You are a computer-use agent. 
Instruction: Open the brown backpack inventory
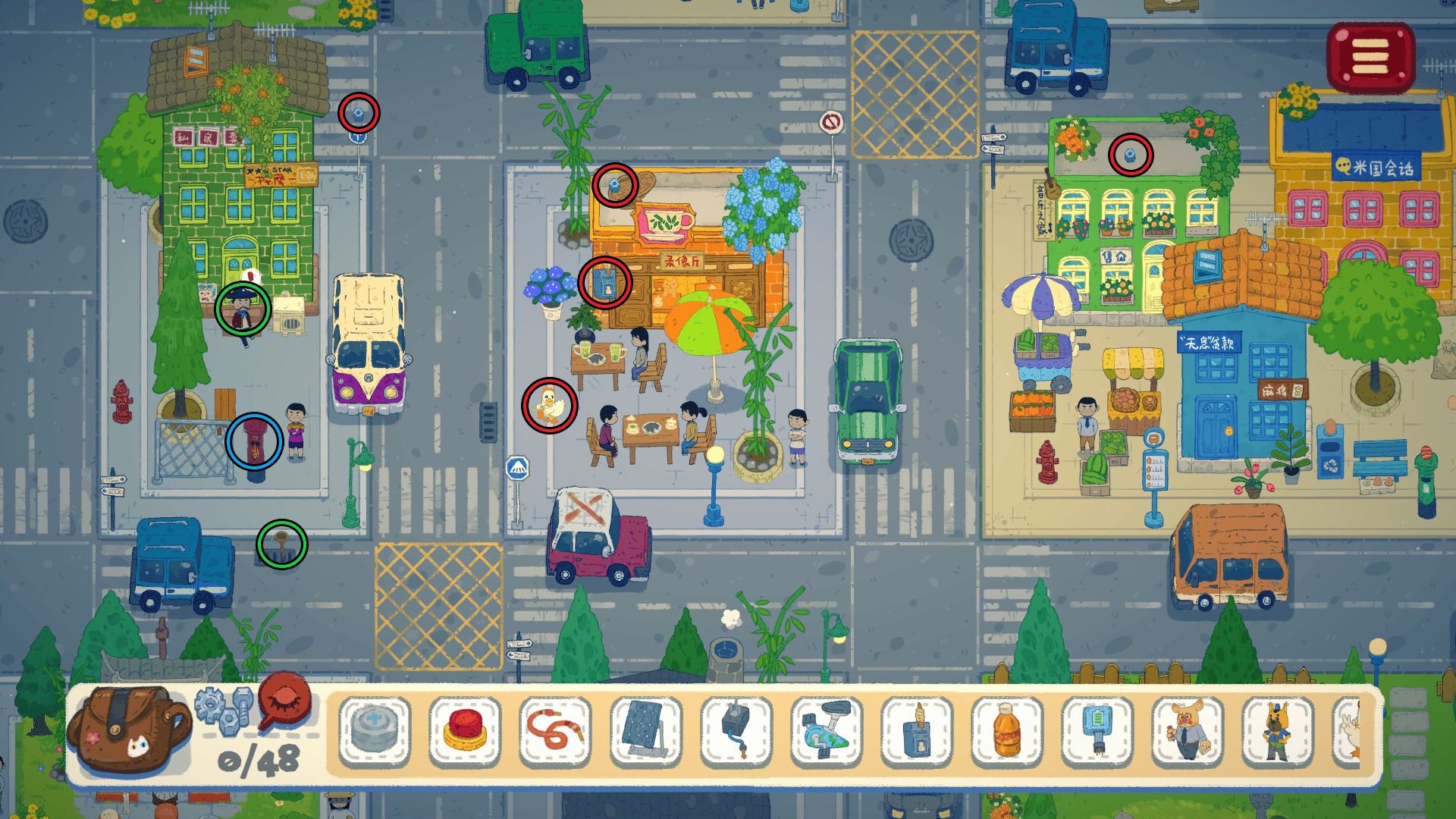coord(129,730)
